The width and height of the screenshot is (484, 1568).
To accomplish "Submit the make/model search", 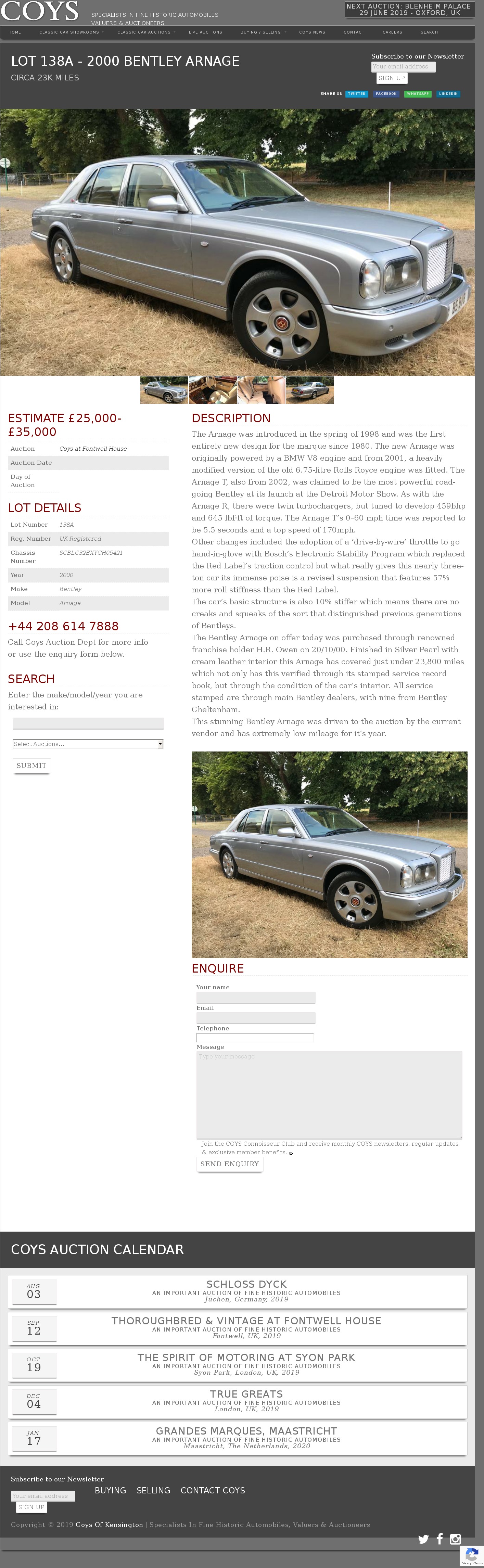I will pos(31,766).
